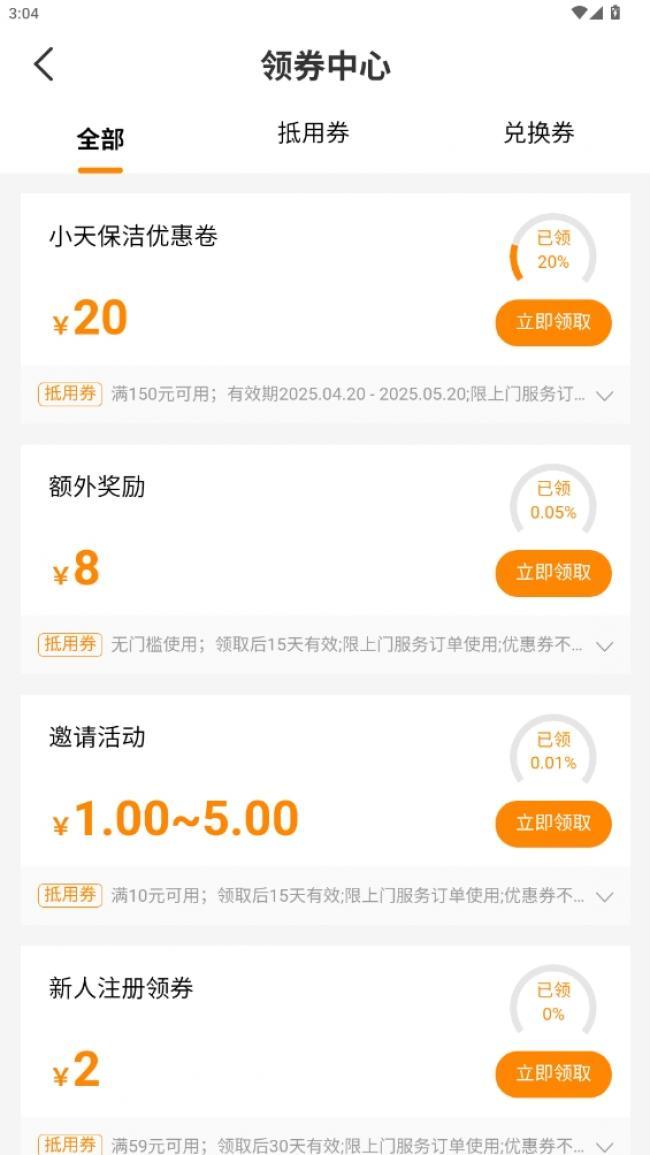Screen dimensions: 650x1155
Task: Claim the 邀请活动 coupon
Action: 553,824
